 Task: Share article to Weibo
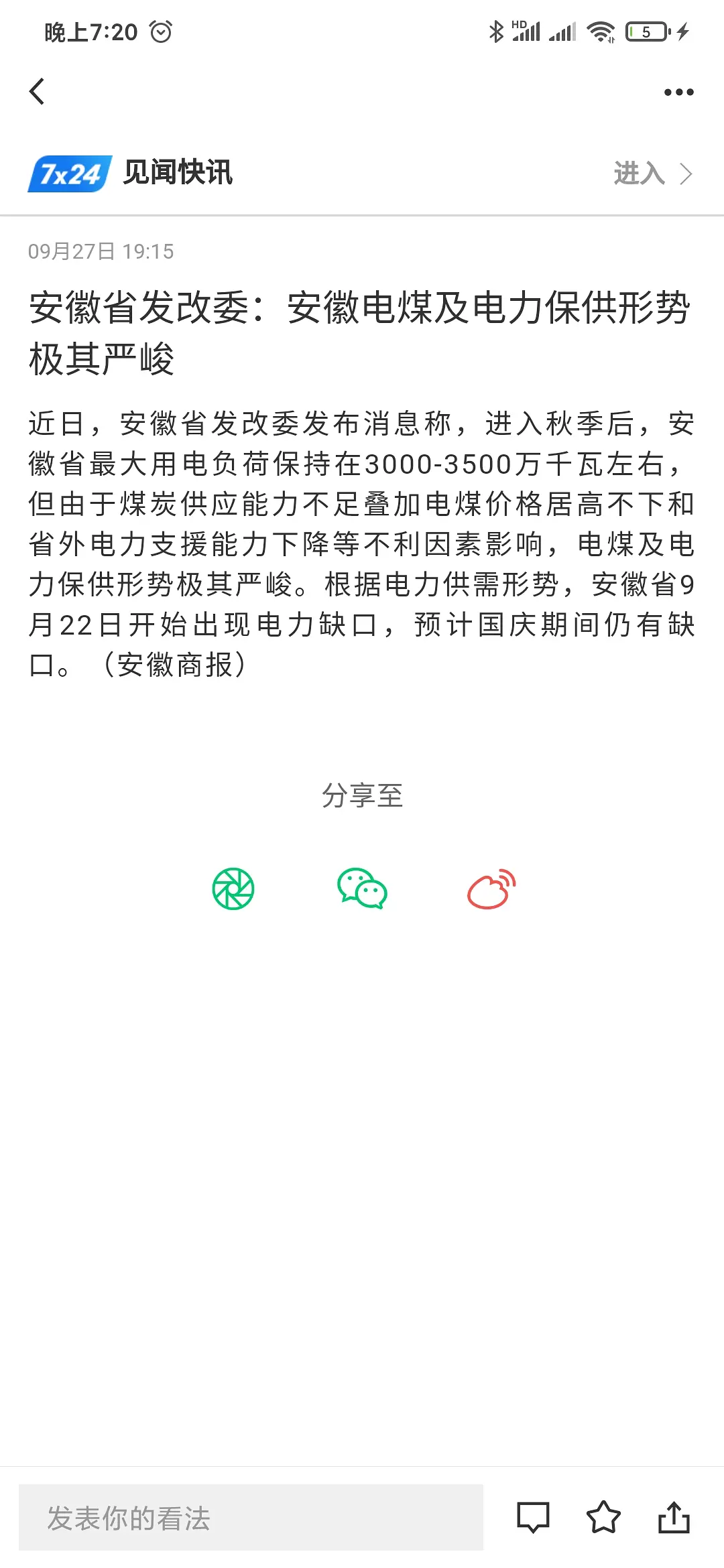(491, 889)
